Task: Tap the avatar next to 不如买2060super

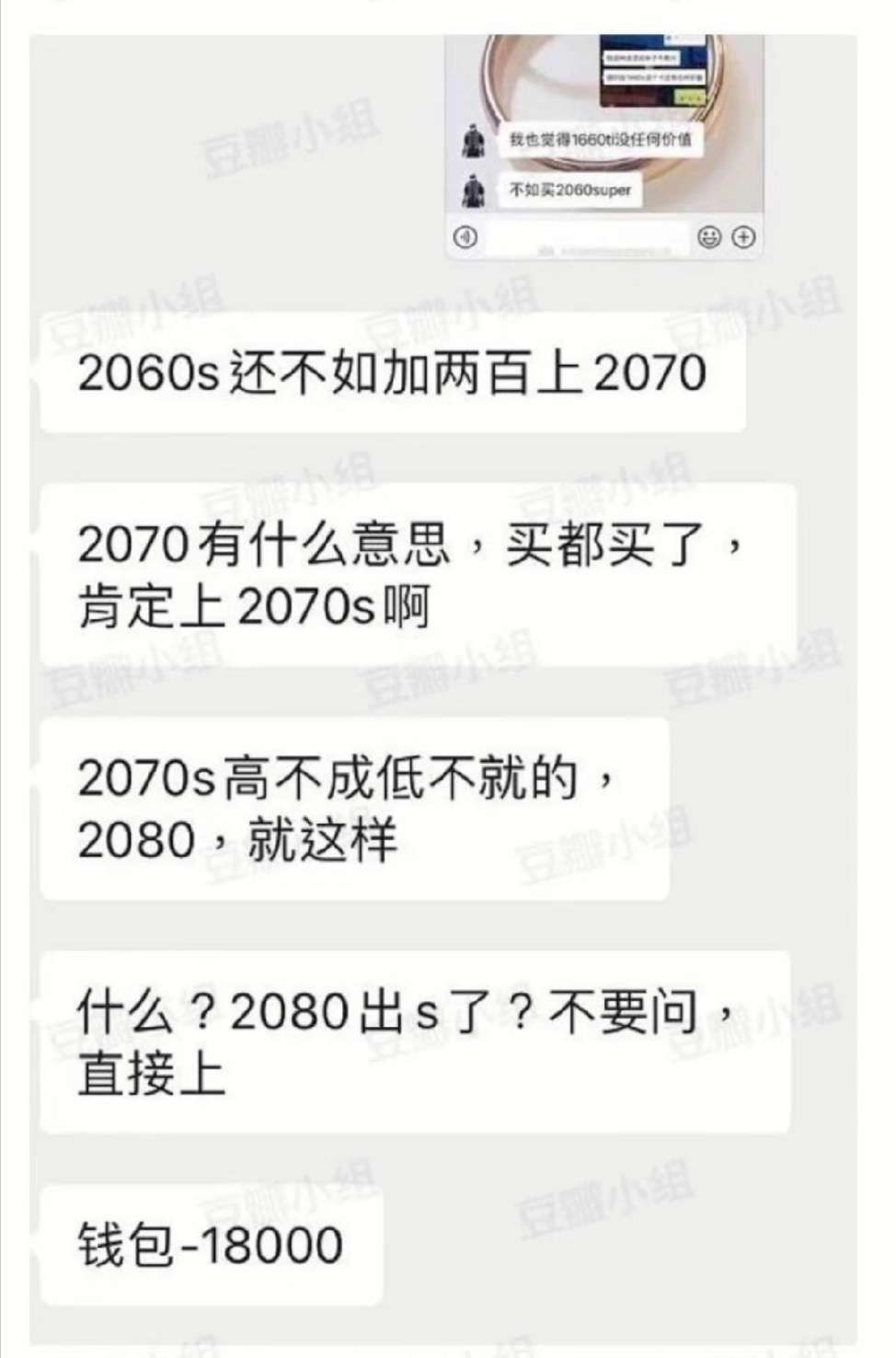Action: coord(473,190)
